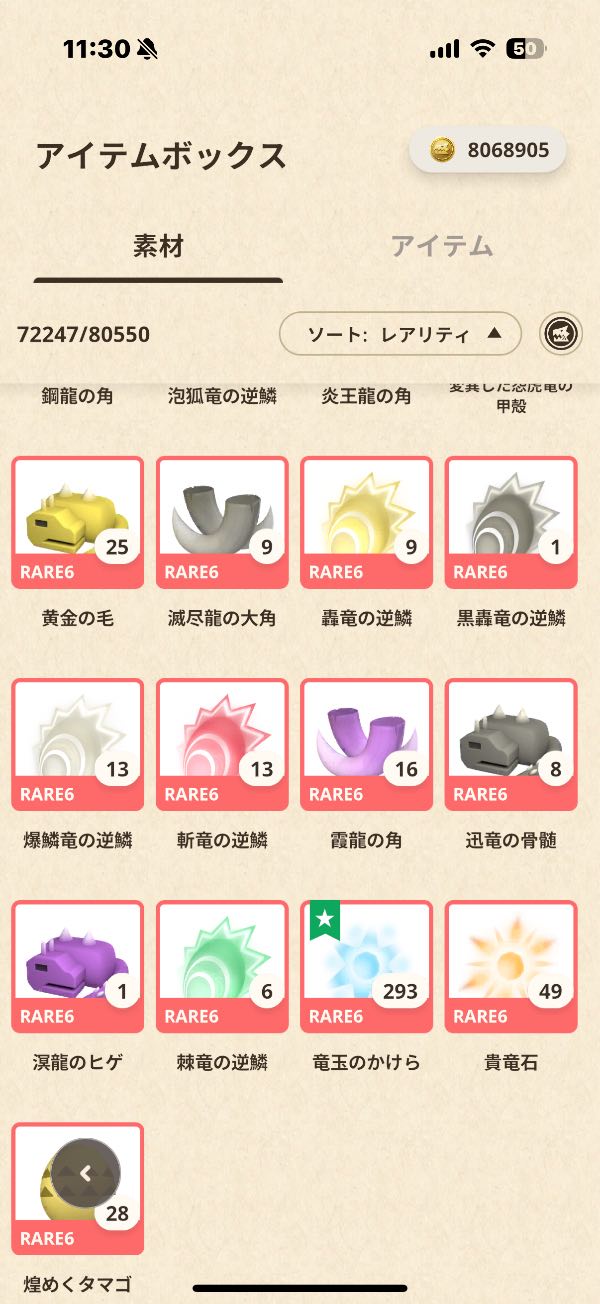Viewport: 600px width, 1304px height.
Task: Go back with the floating arrow button
Action: [85, 1174]
